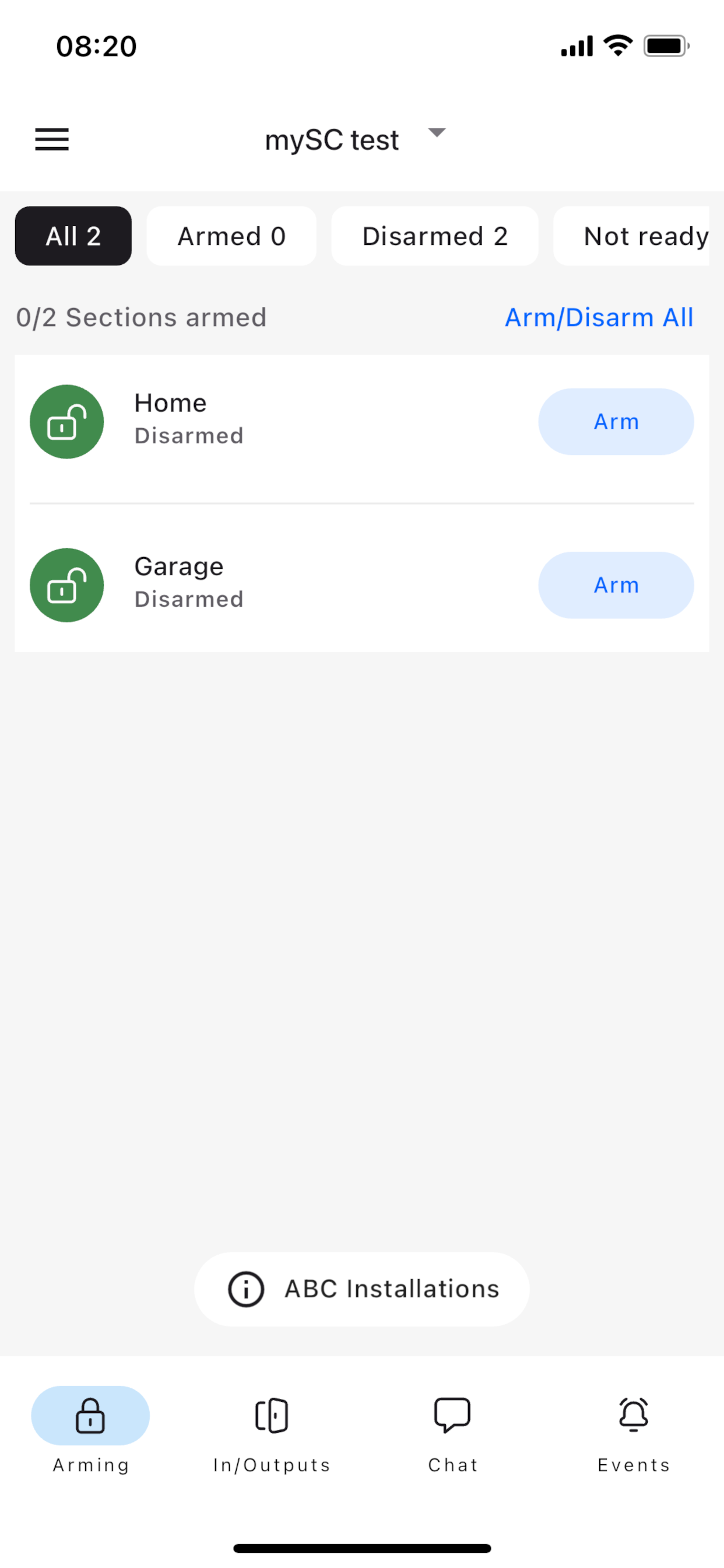This screenshot has height=1568, width=724.
Task: Tap the 0/2 Sections armed progress indicator
Action: coord(142,317)
